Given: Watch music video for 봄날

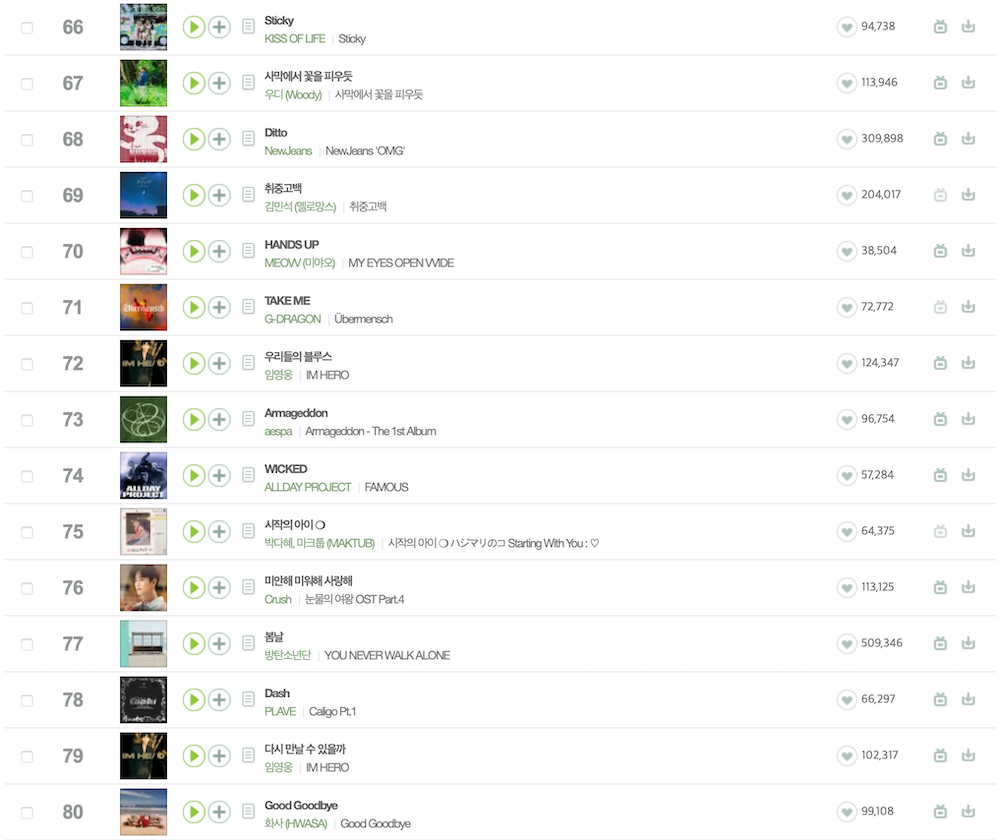Looking at the screenshot, I should coord(940,643).
